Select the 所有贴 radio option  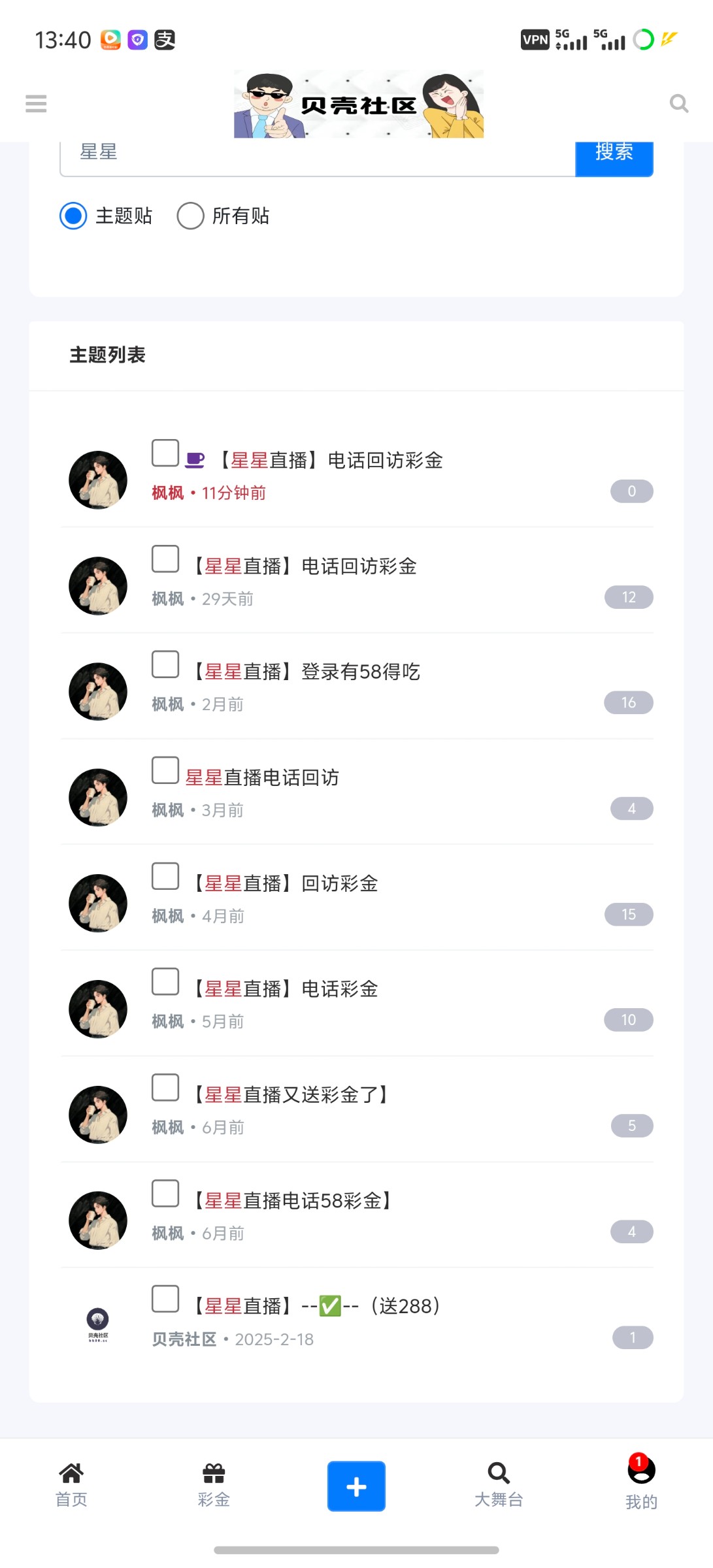click(x=191, y=216)
